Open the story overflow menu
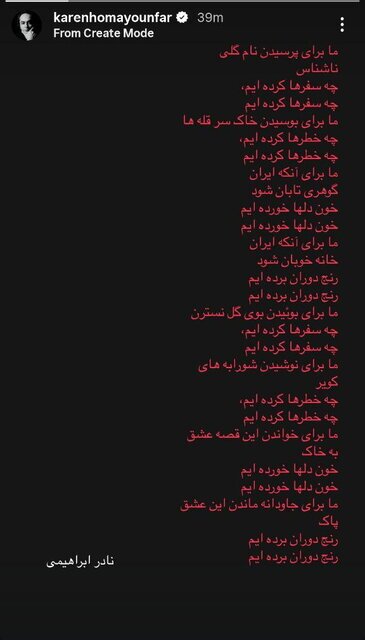This screenshot has width=365, height=640. pyautogui.click(x=342, y=25)
